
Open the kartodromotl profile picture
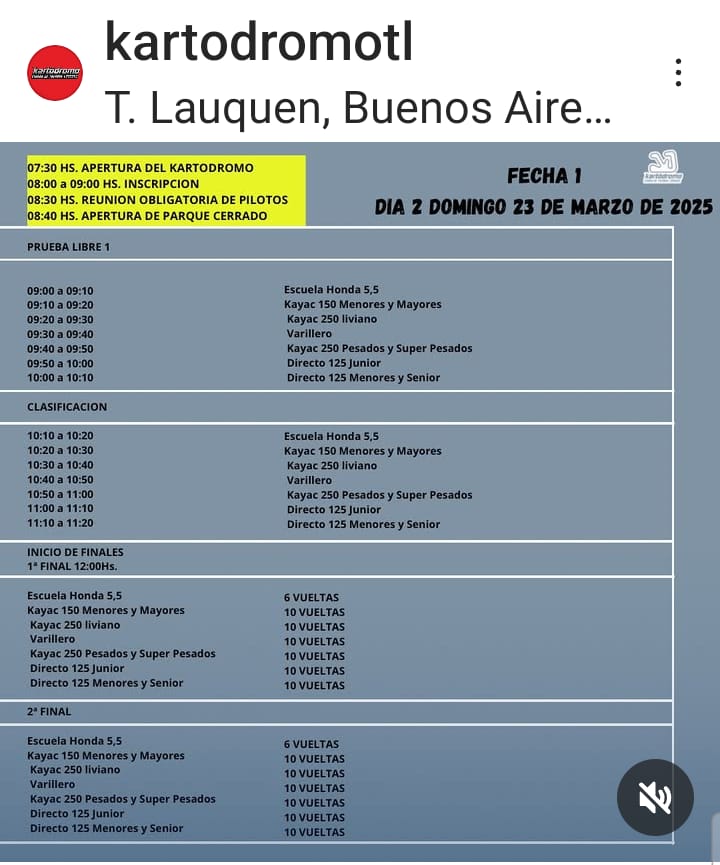pyautogui.click(x=55, y=72)
